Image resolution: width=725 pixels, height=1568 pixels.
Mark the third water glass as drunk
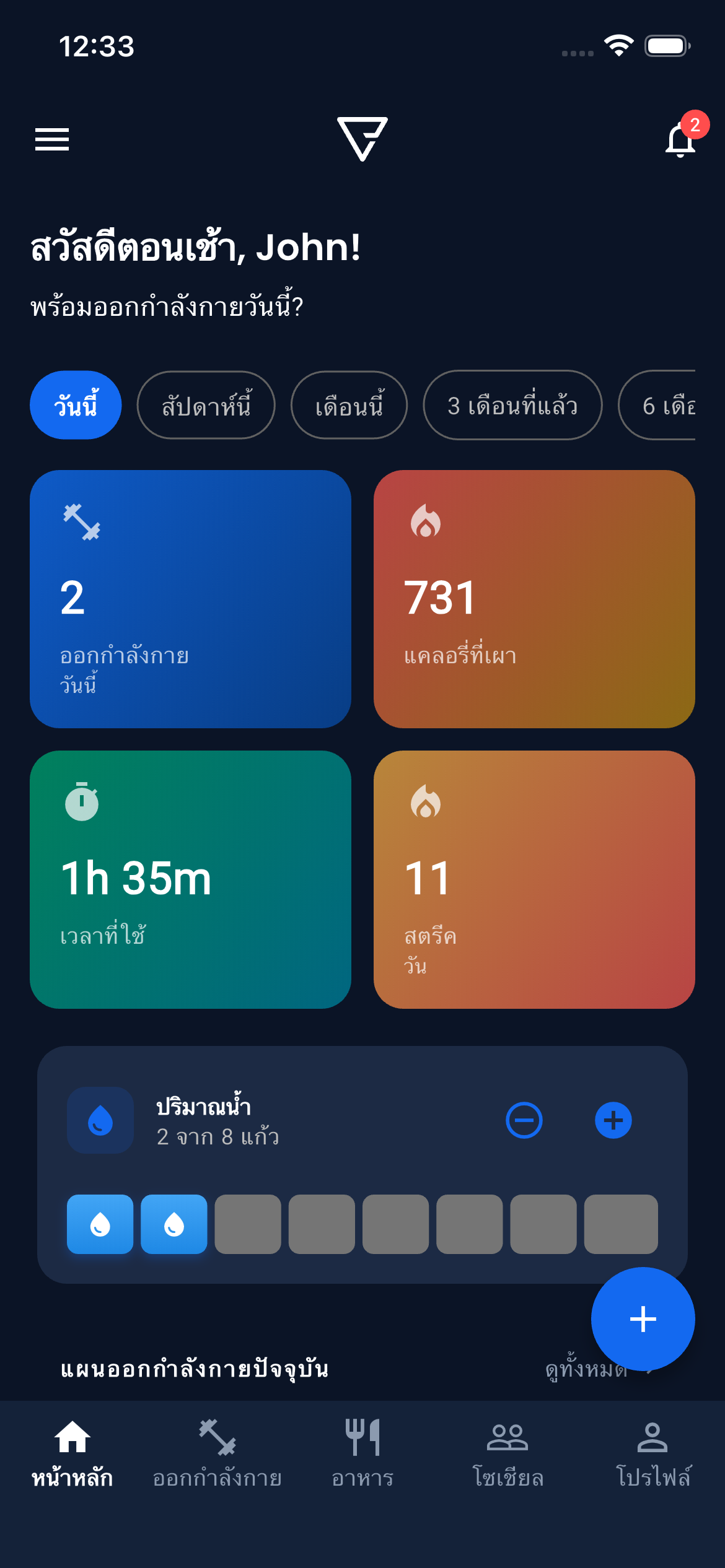[248, 1224]
